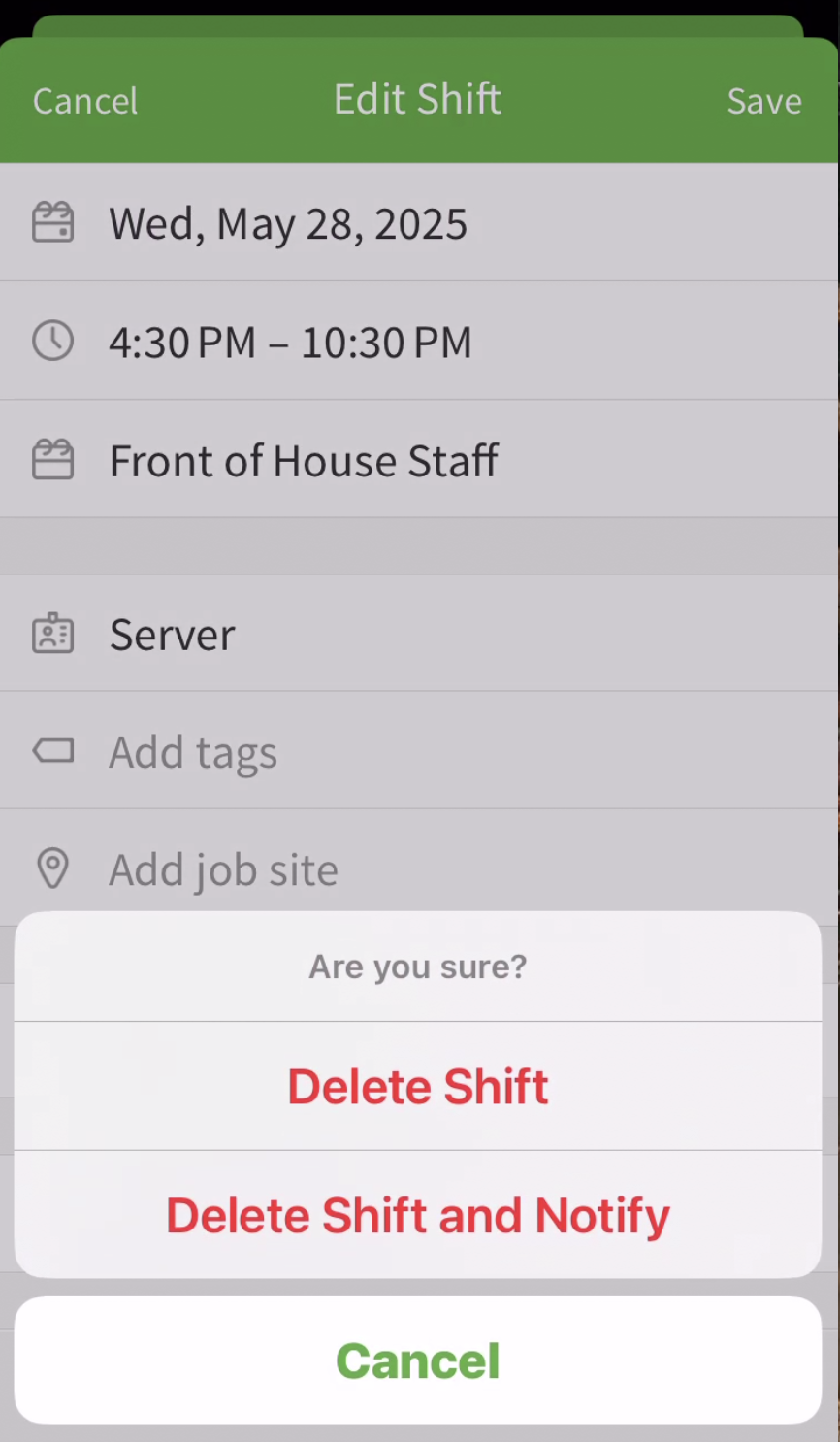
Task: Click the clock icon beside the shift times
Action: 52,341
